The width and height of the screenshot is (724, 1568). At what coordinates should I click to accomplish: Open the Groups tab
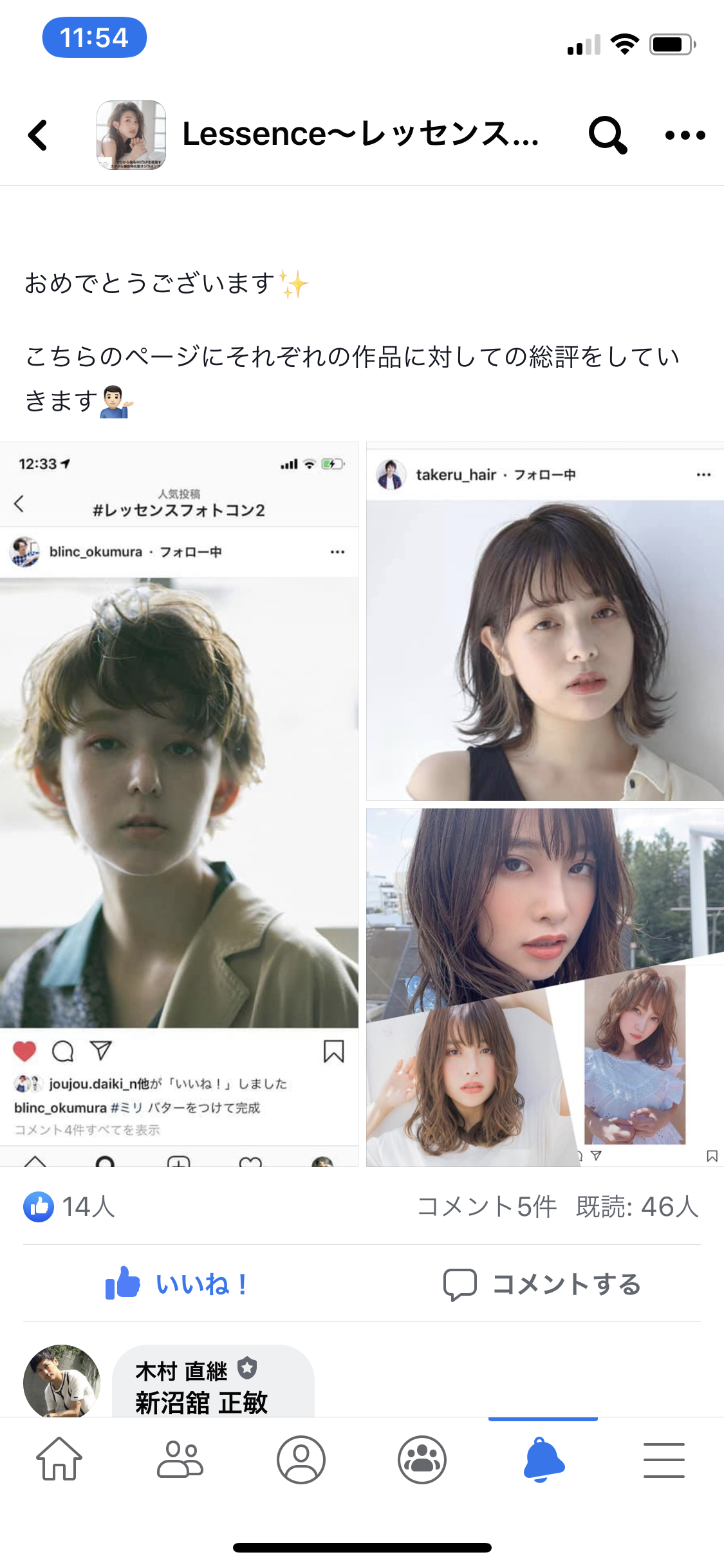(x=422, y=1459)
